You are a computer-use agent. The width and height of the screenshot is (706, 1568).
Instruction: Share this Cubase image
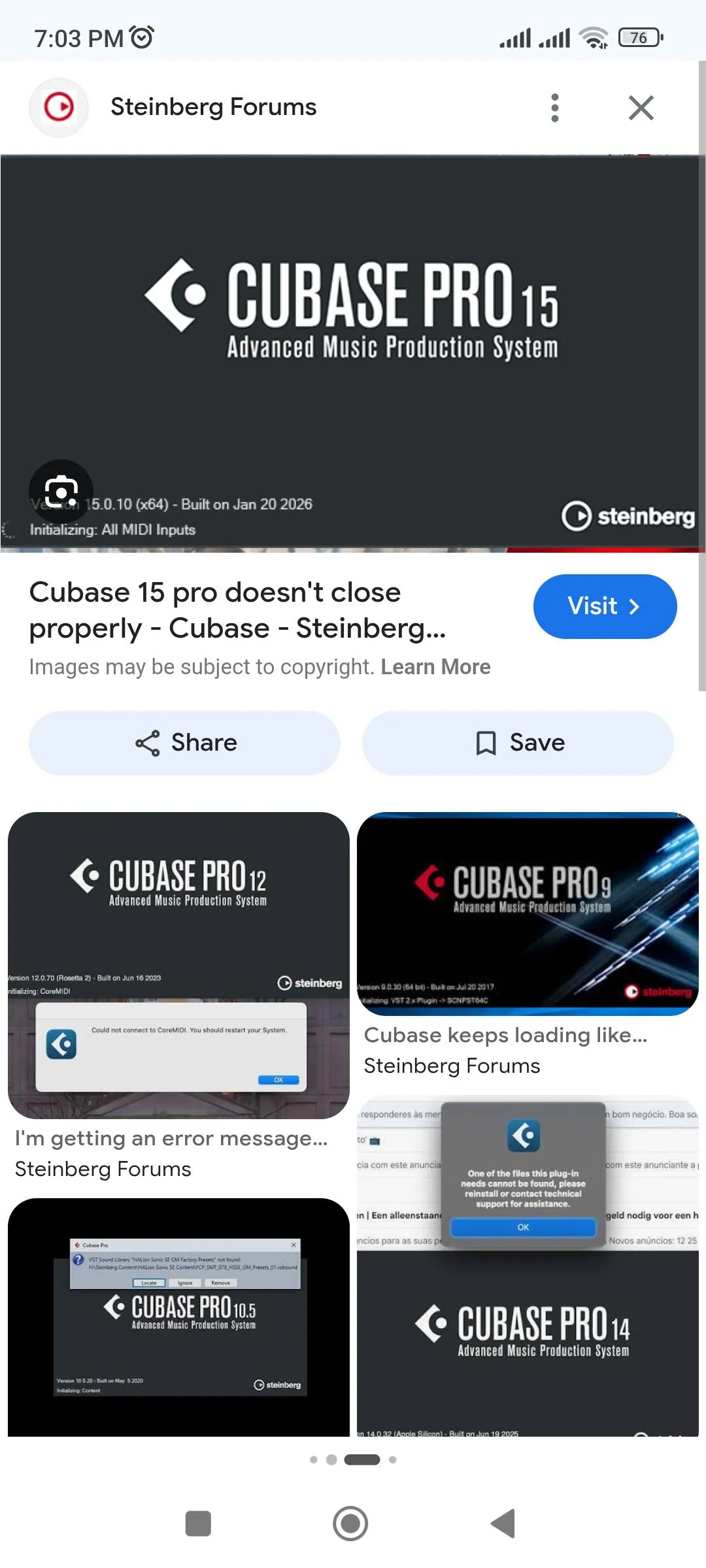[x=185, y=743]
